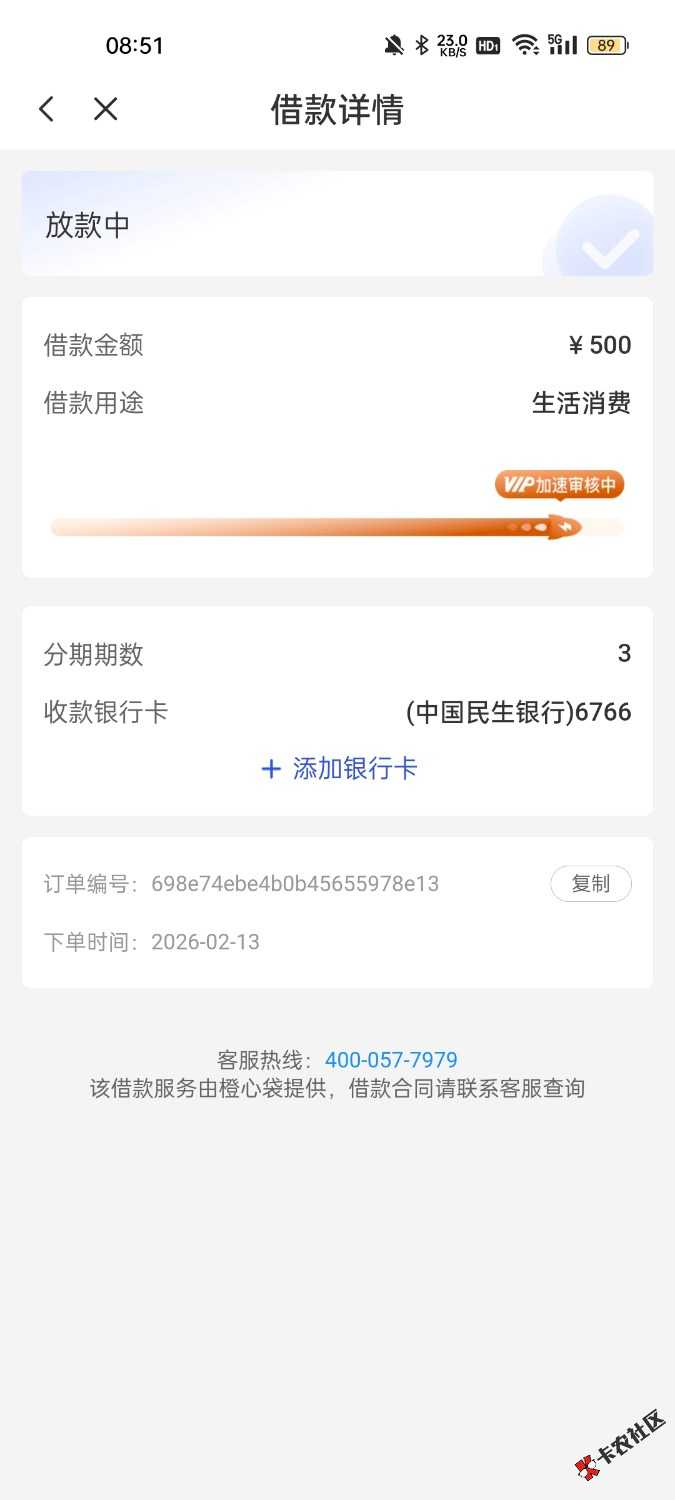Go back from the 借款详情 page
Viewport: 675px width, 1500px height.
tap(46, 109)
